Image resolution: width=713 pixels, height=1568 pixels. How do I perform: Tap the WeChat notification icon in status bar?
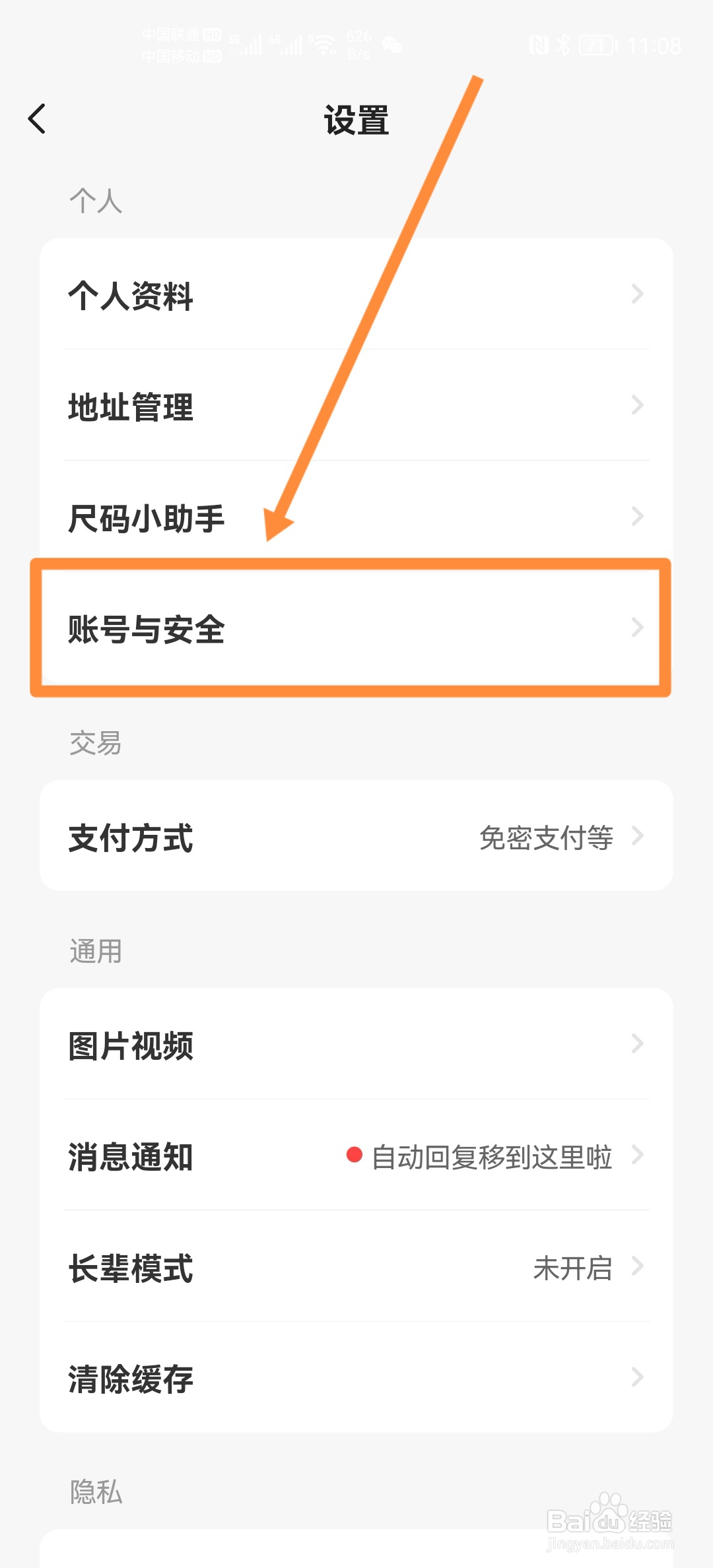click(392, 45)
